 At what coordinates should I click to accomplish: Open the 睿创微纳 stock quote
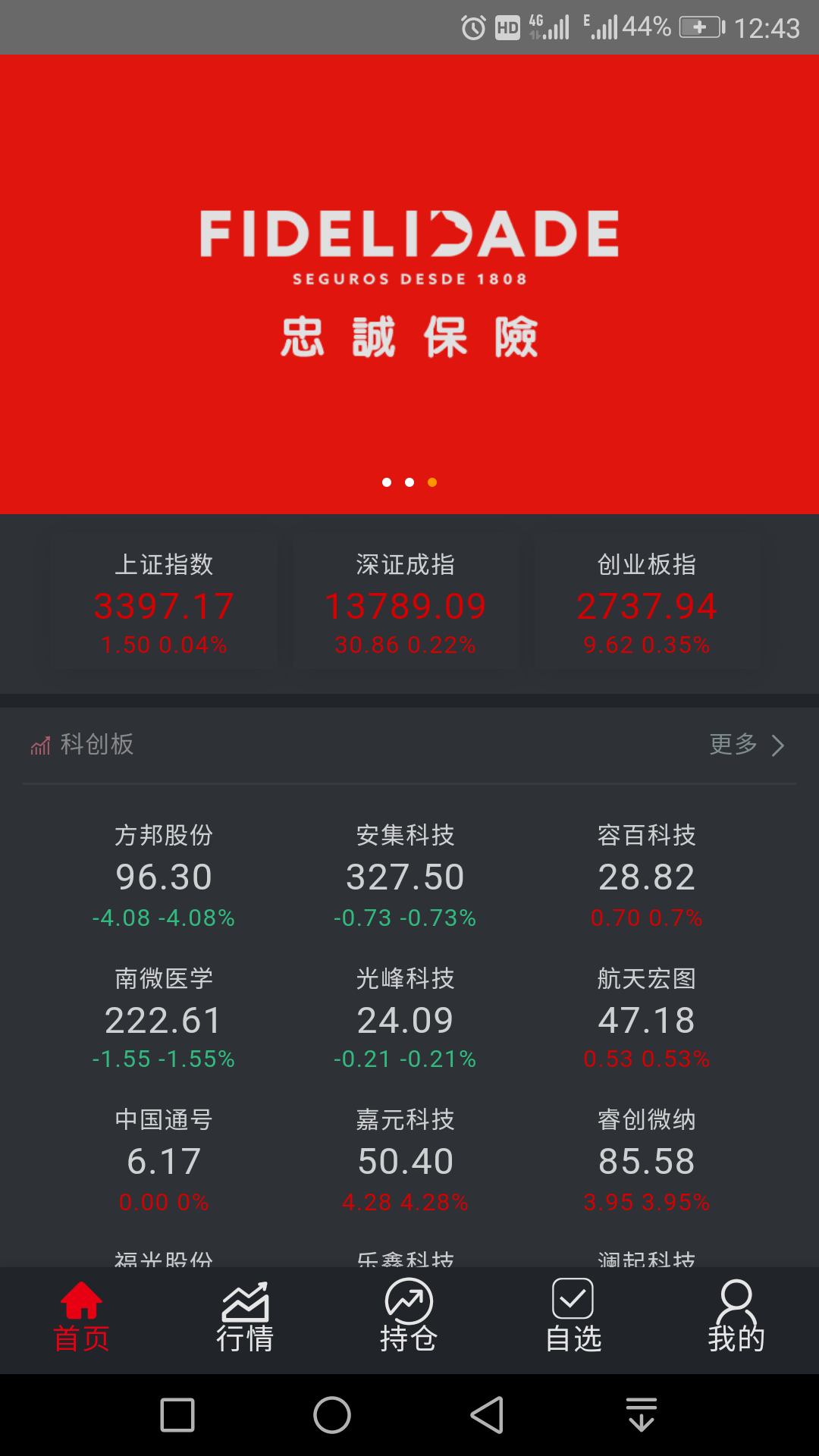tap(646, 1160)
